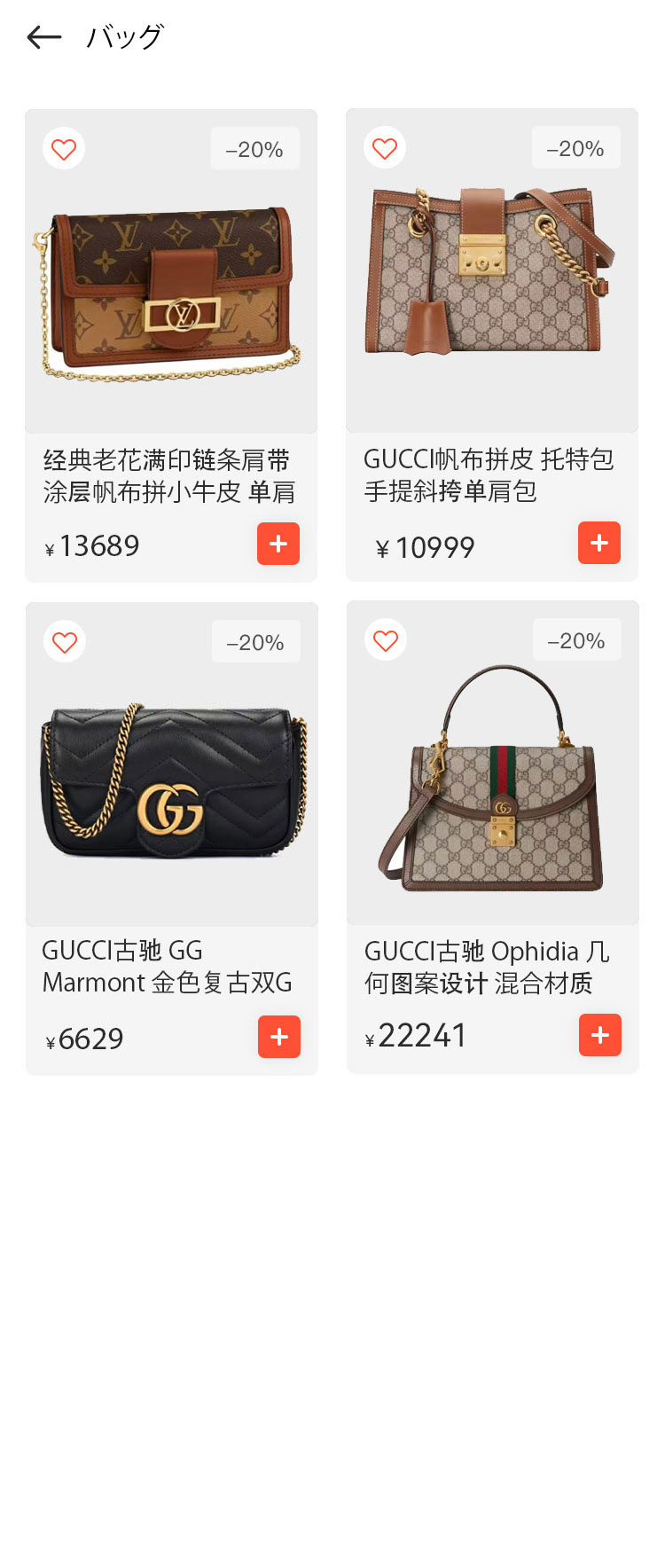Screen dimensions: 665x1568
Task: Add GUCCI Ophidia bag to favorites
Action: click(386, 640)
